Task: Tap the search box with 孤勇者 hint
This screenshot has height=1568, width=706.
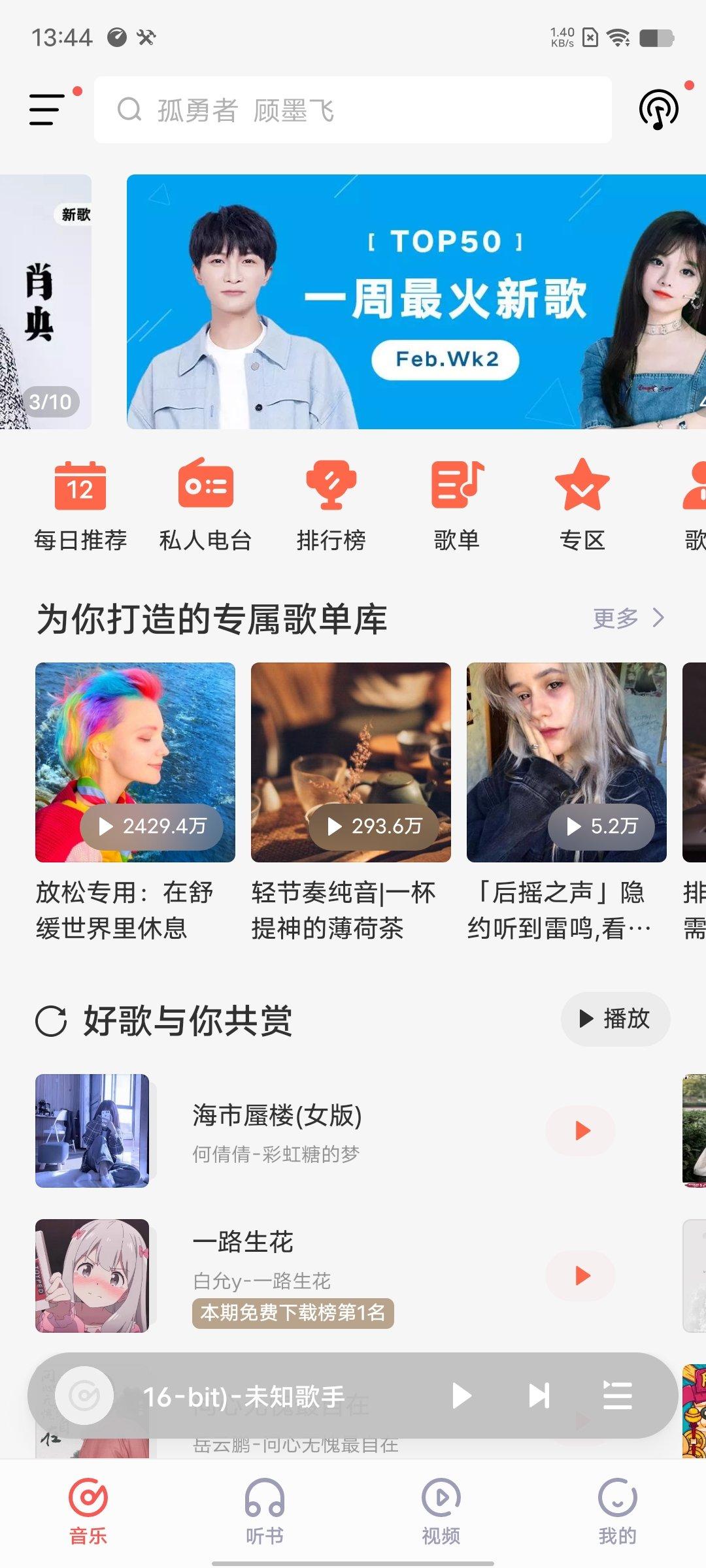Action: pos(353,110)
